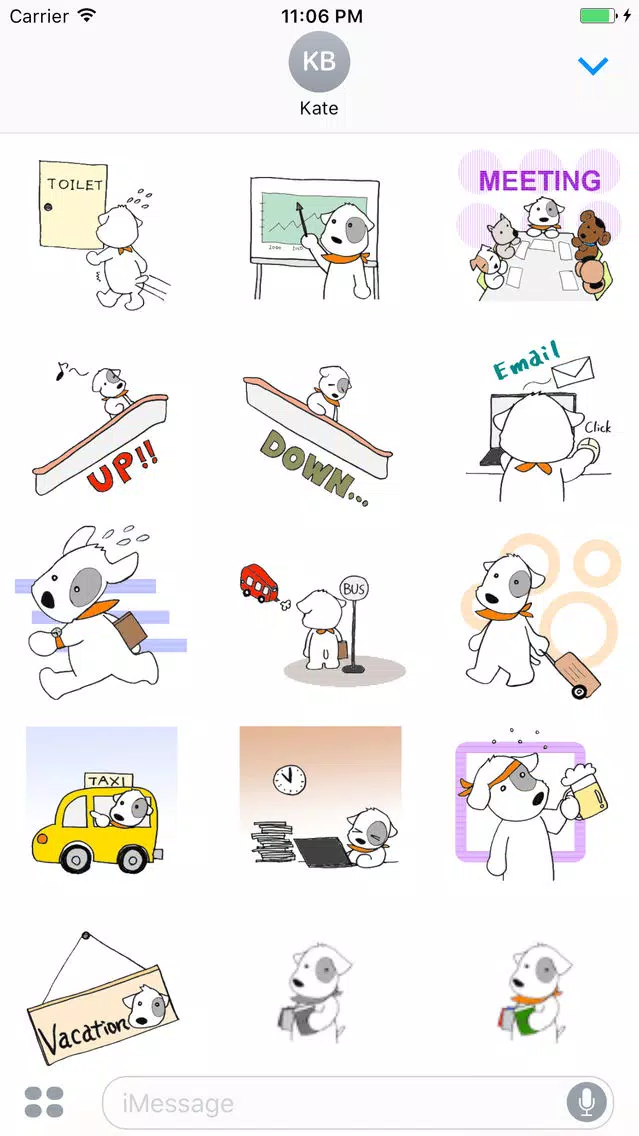
Task: Select the DOWN... escalator sticker
Action: 317,434
